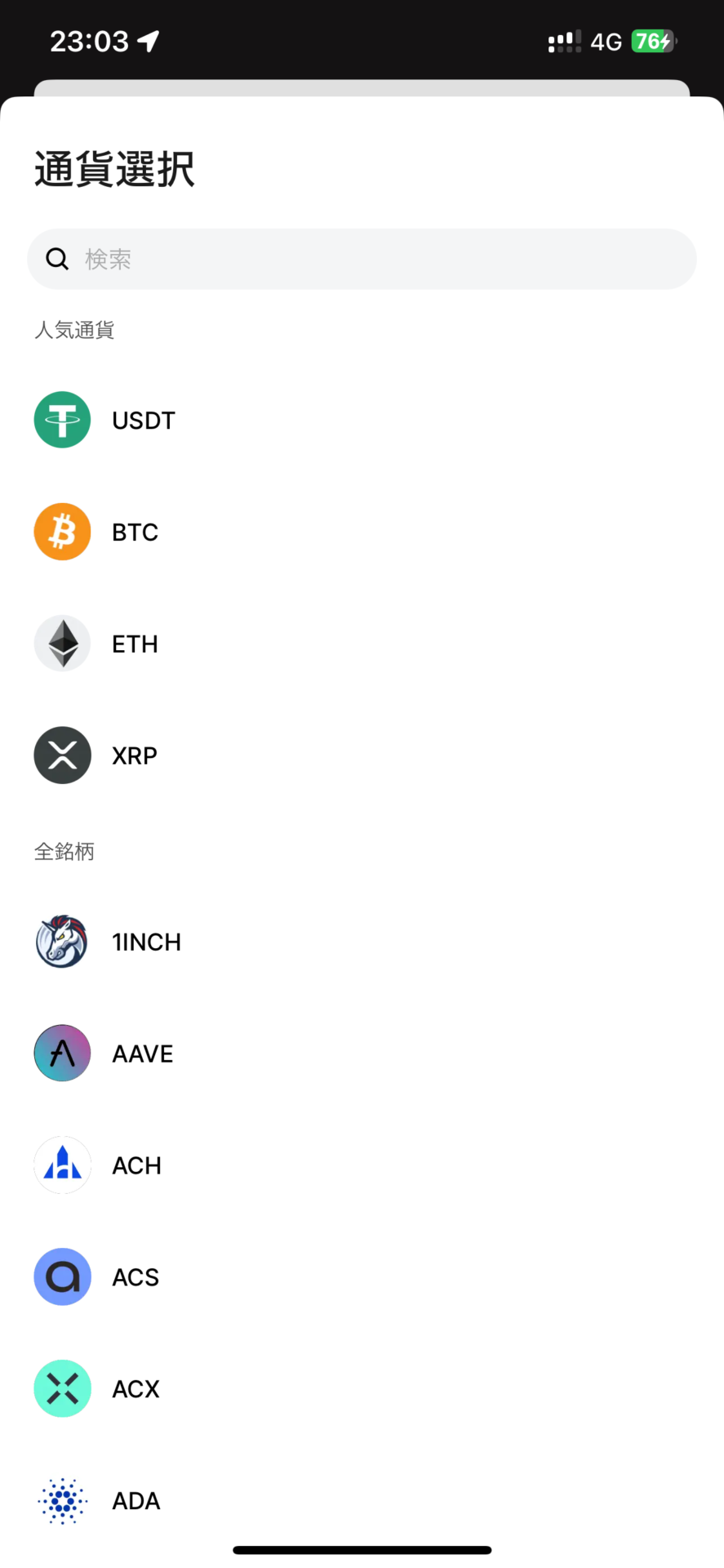
Task: Select ETH as the currency
Action: click(x=362, y=644)
